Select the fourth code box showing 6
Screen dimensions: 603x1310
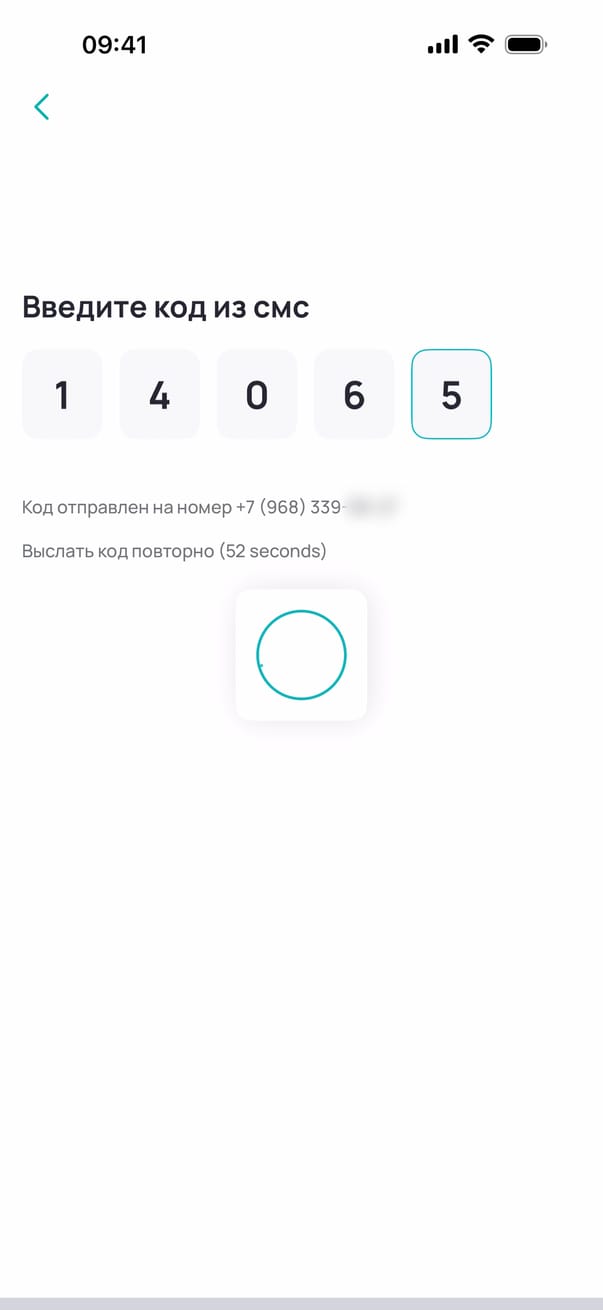(354, 394)
